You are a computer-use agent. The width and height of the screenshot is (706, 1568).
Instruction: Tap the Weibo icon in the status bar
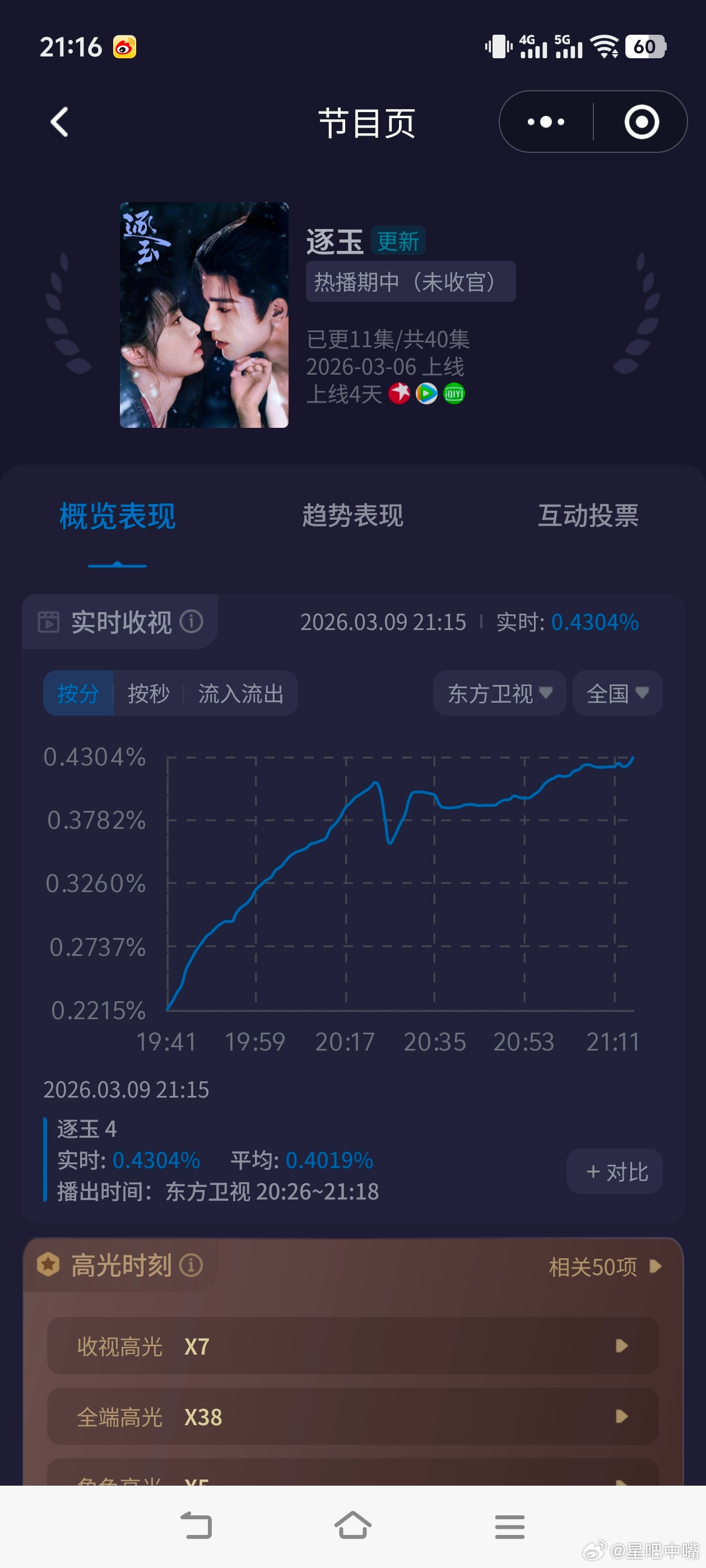126,46
